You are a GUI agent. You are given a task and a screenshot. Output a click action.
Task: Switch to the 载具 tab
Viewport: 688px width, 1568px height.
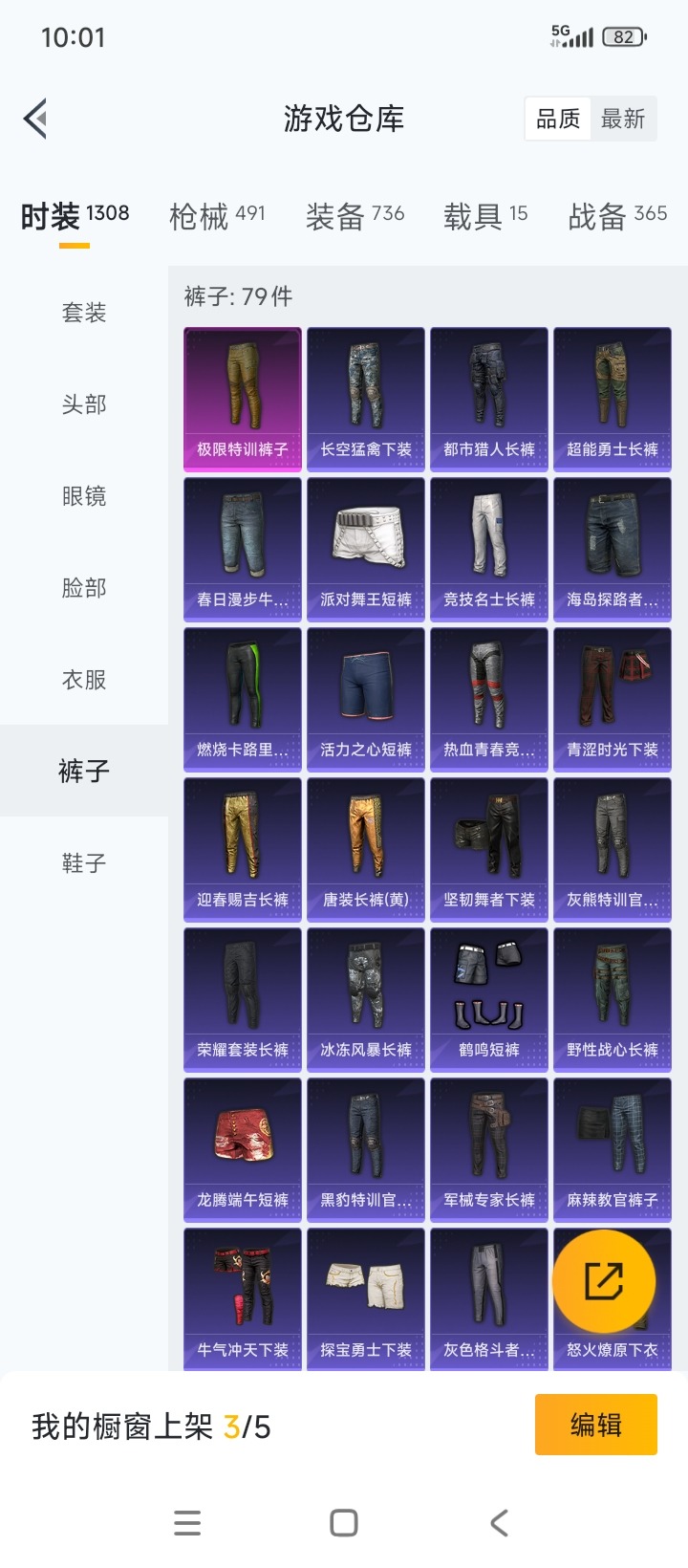(485, 216)
